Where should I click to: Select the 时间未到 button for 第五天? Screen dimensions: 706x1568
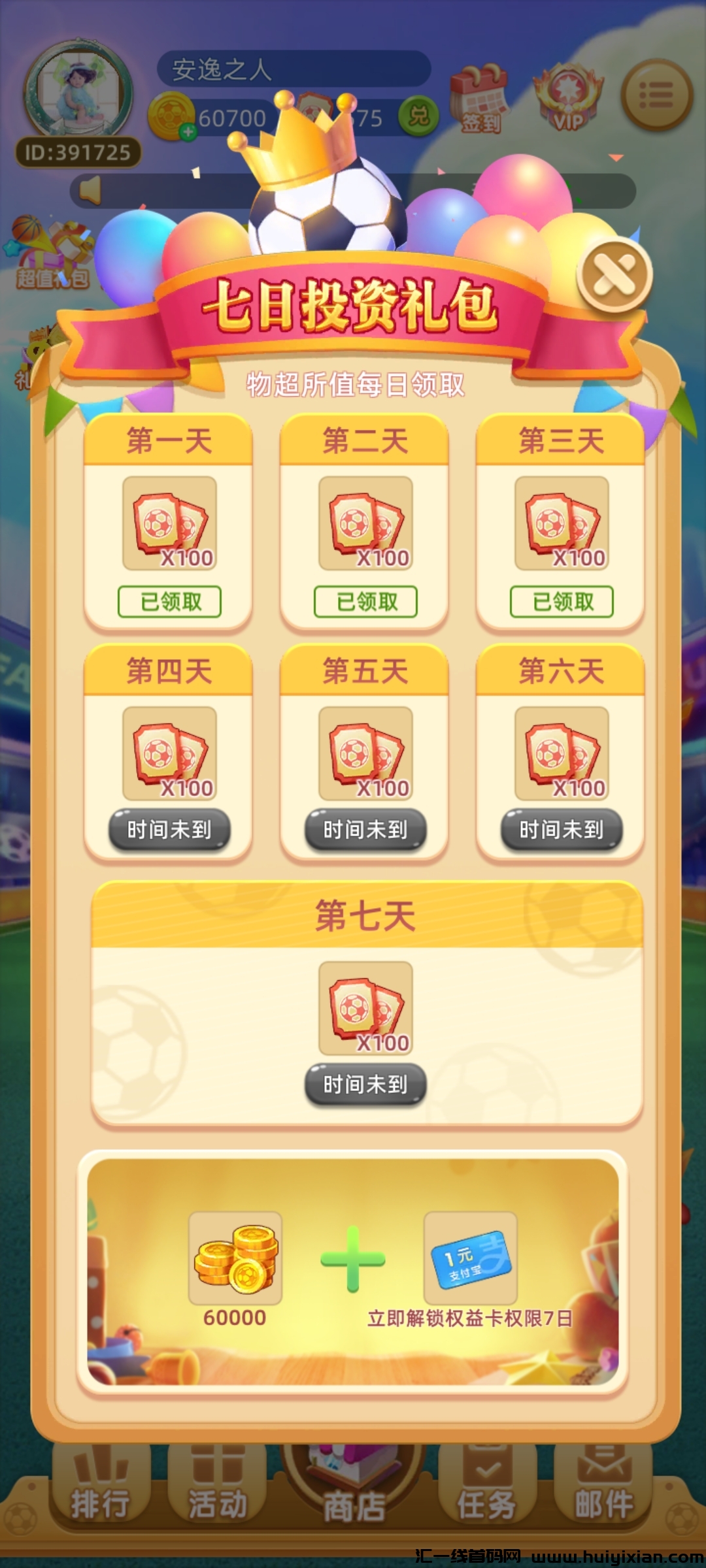(x=365, y=830)
